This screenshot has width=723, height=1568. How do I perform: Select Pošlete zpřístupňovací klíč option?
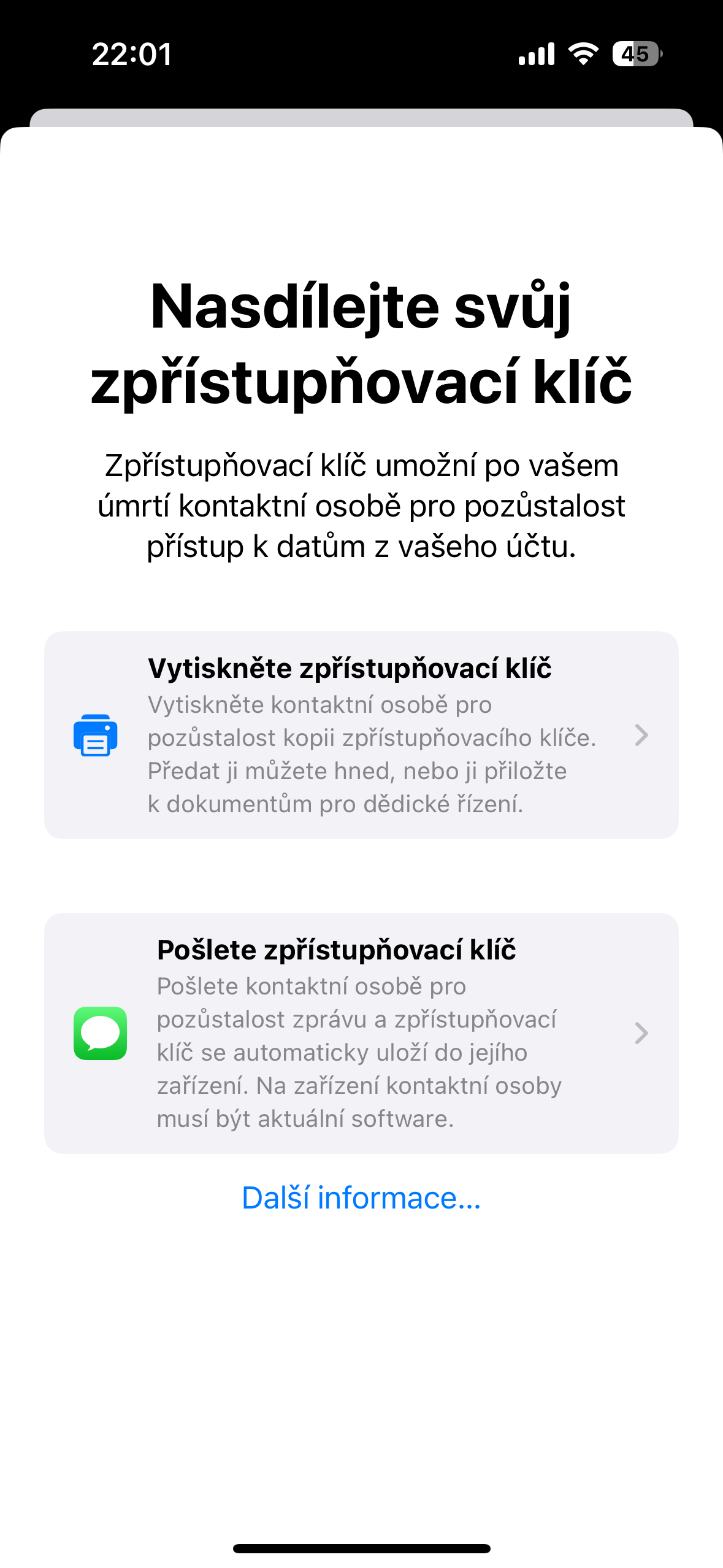coord(361,1033)
